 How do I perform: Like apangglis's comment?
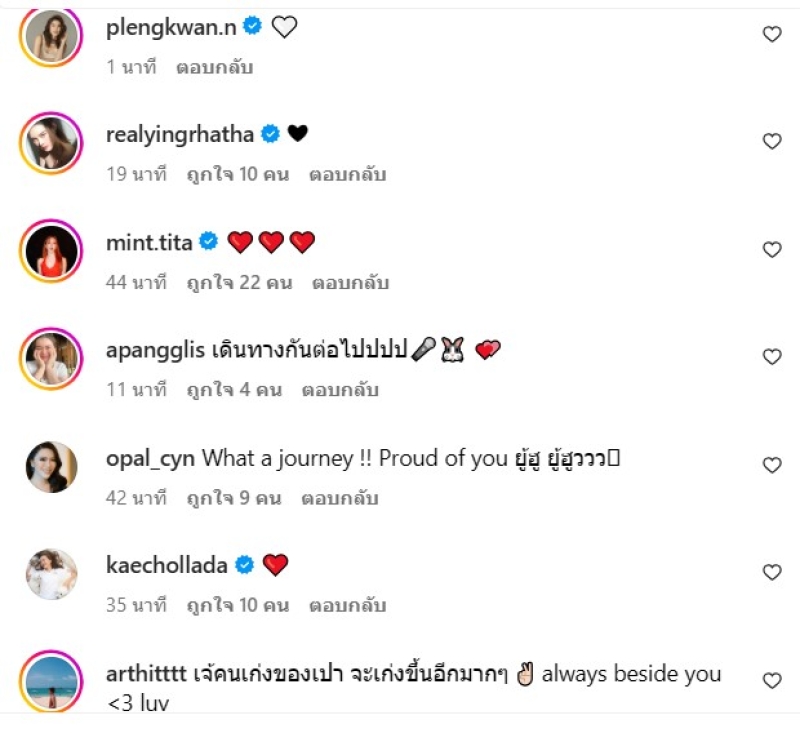[772, 357]
